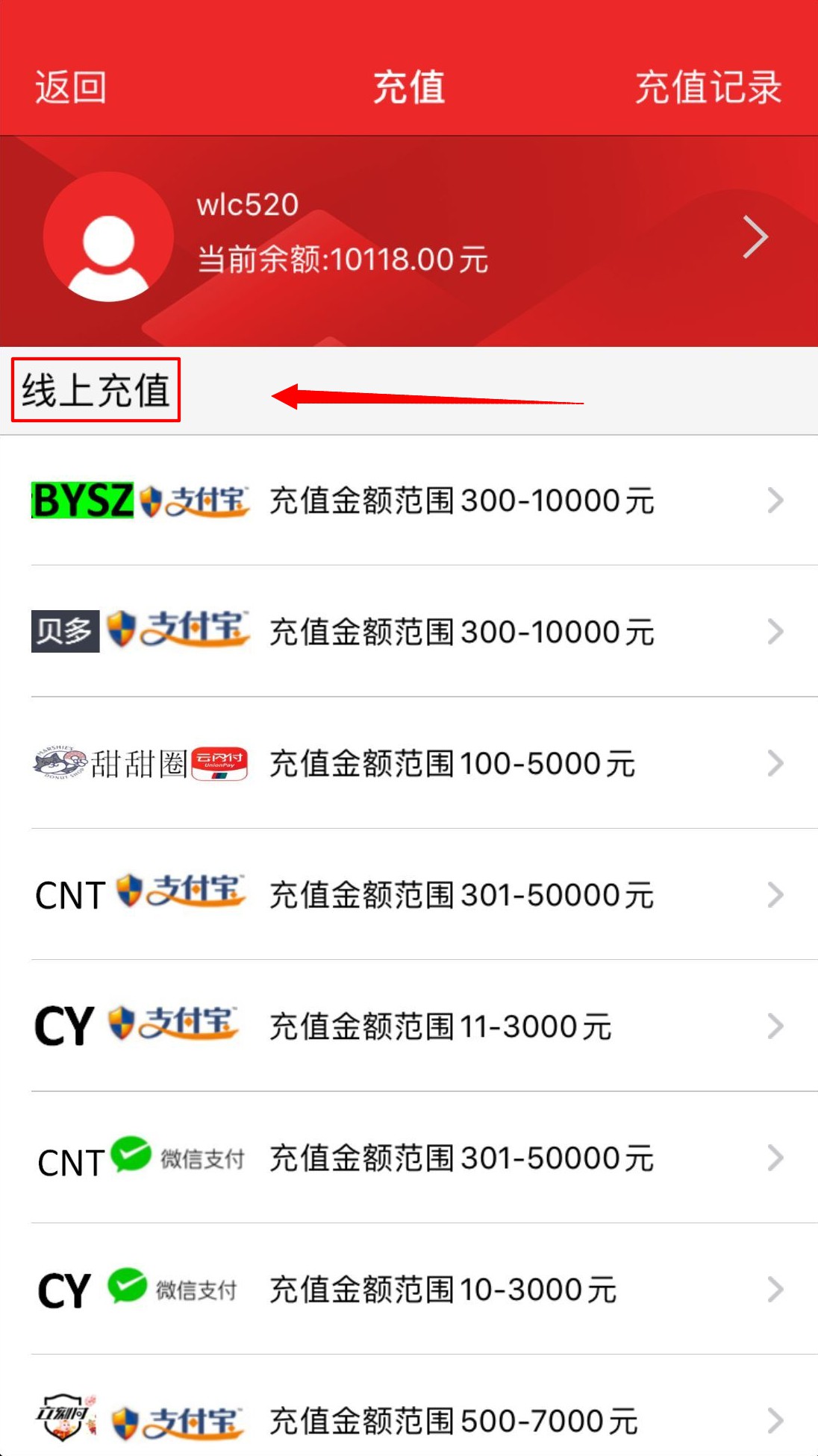Open wlc520 account balance details
The image size is (818, 1456).
(409, 239)
